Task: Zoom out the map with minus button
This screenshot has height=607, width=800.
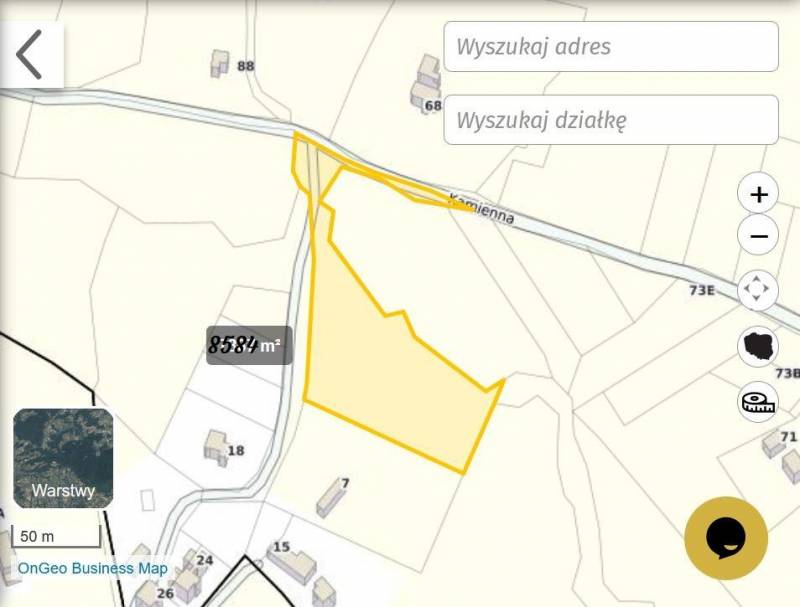Action: coord(758,237)
